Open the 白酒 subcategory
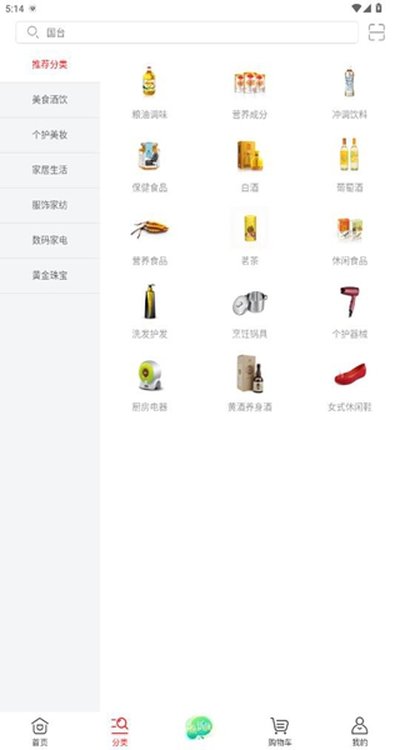 (250, 165)
